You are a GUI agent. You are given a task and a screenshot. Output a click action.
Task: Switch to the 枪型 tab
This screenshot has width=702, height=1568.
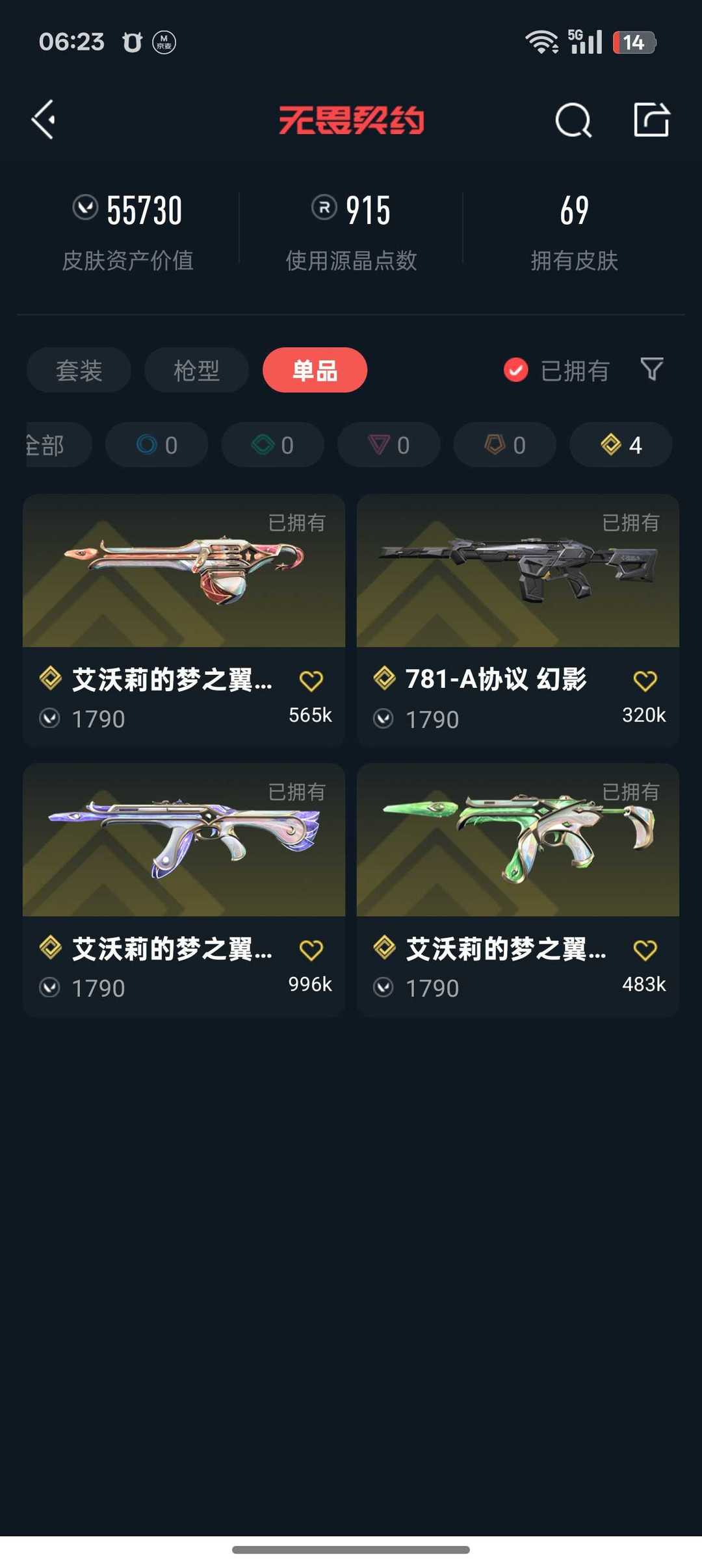click(196, 370)
